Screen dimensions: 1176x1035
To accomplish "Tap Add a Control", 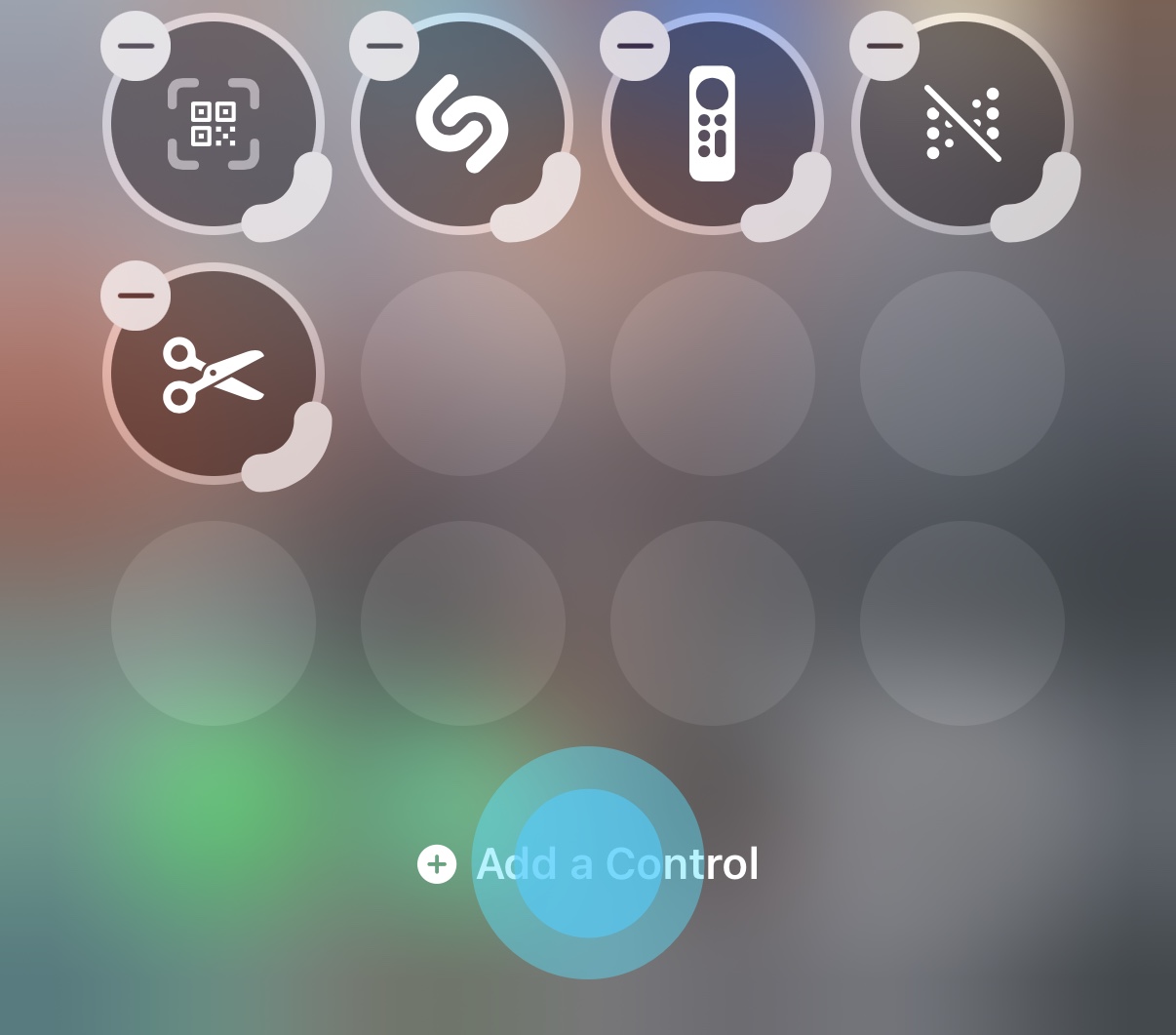I will [x=588, y=864].
